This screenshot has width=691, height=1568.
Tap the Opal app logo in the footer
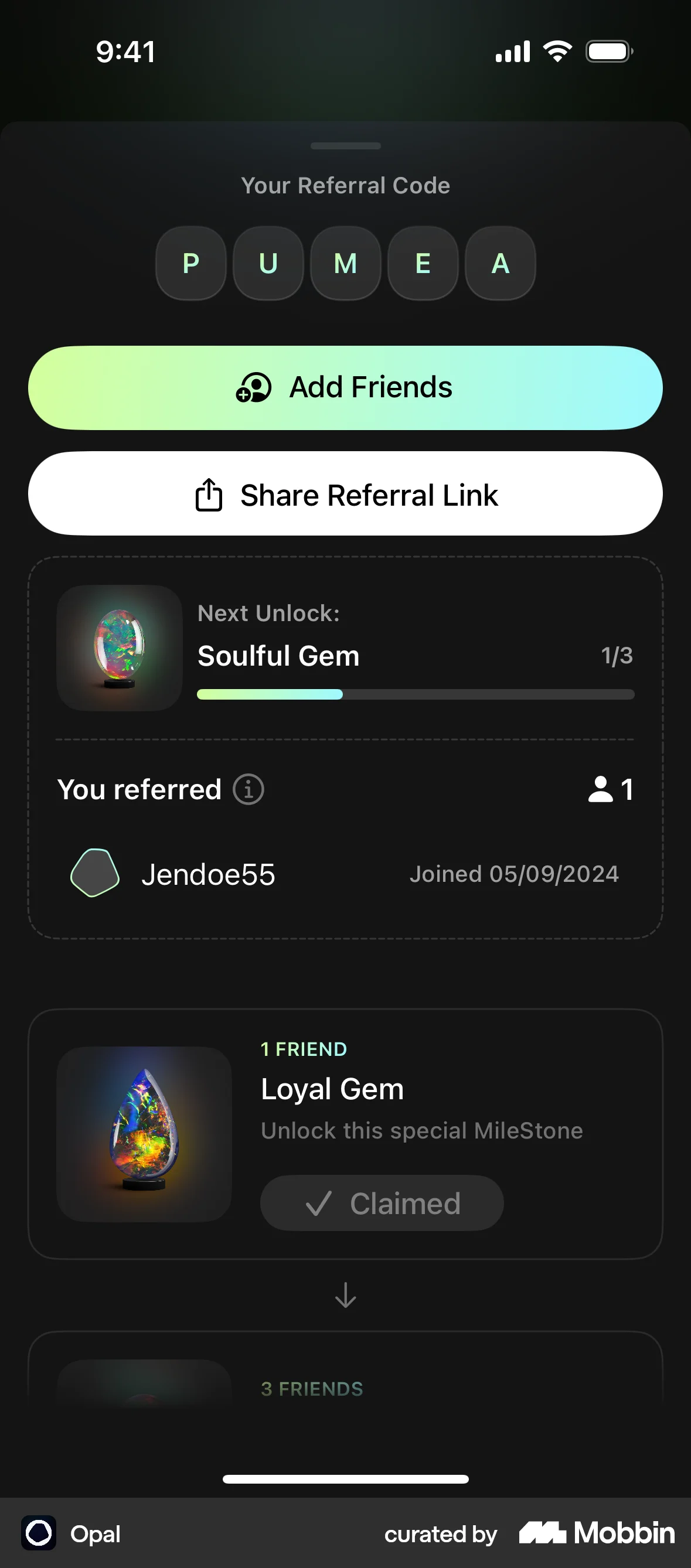point(39,1534)
